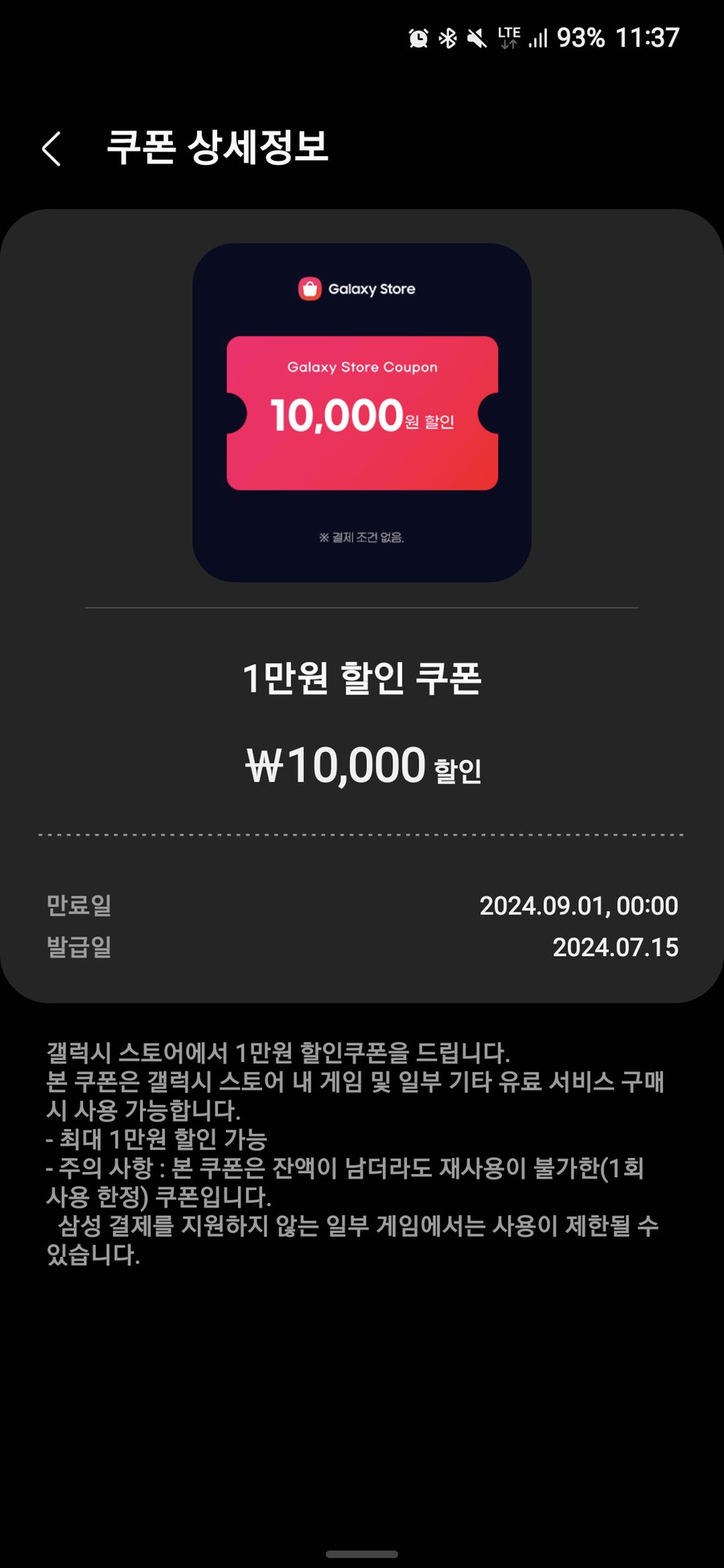This screenshot has width=724, height=1568.
Task: Tap the clock showing 11:37
Action: pyautogui.click(x=648, y=38)
